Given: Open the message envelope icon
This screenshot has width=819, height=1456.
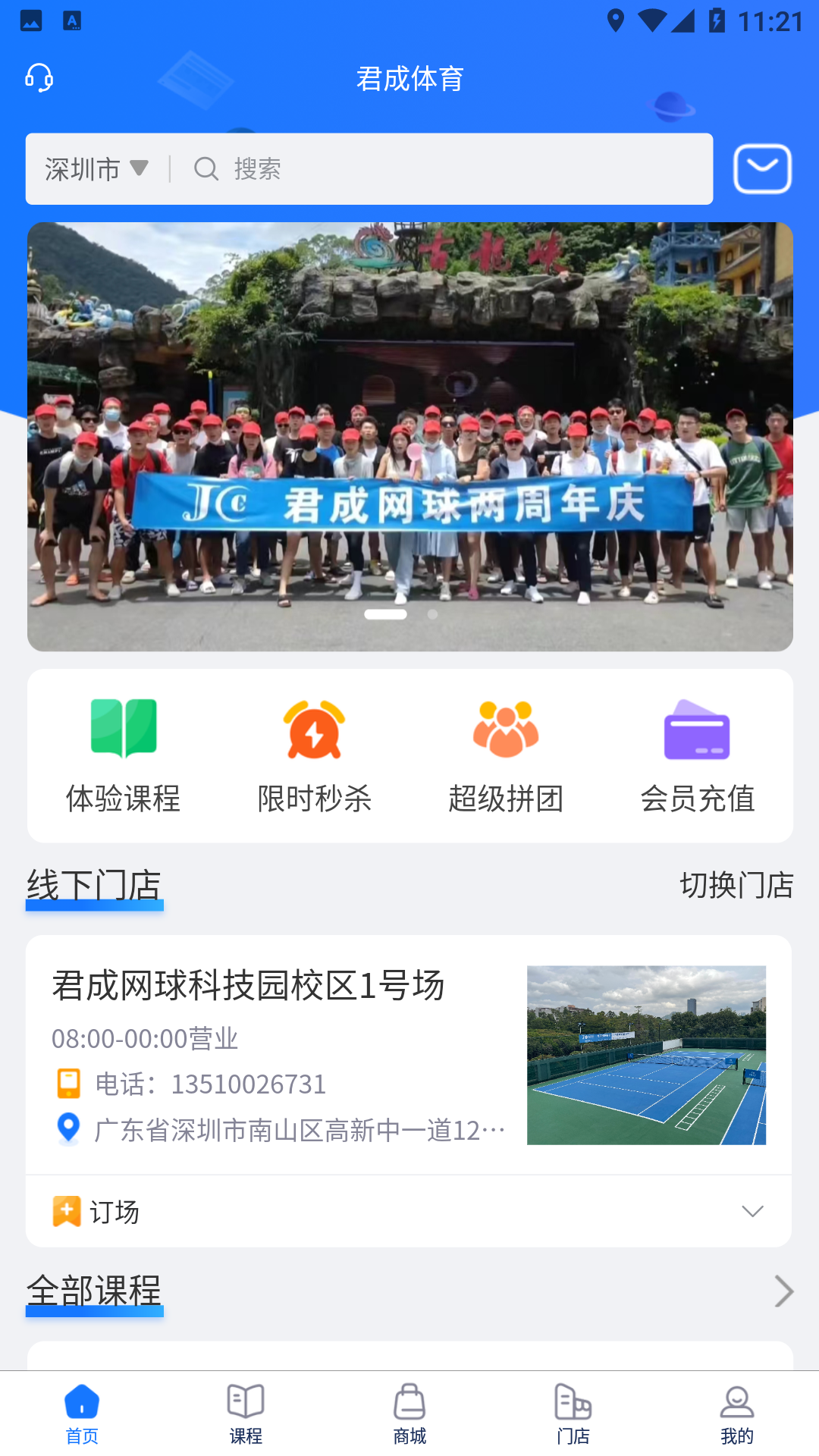Looking at the screenshot, I should click(761, 168).
